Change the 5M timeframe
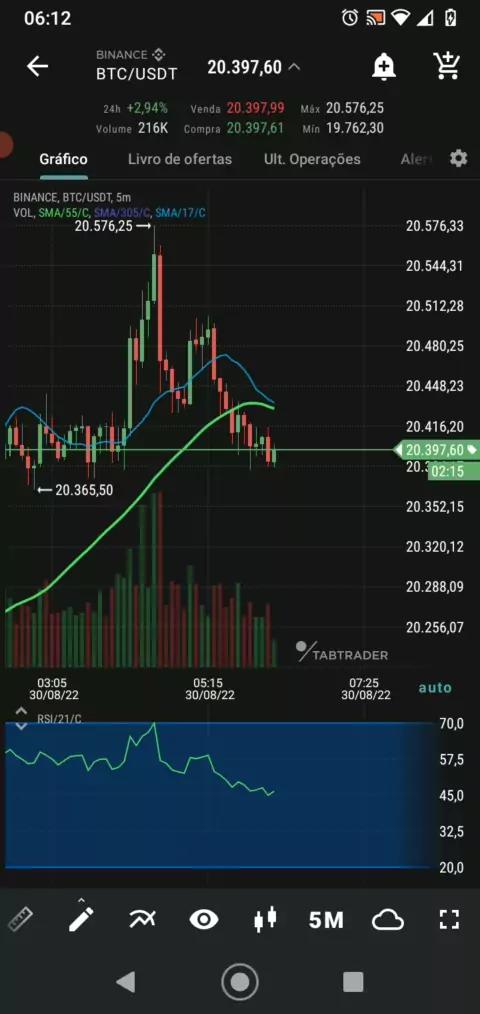This screenshot has height=1014, width=480. (x=326, y=920)
